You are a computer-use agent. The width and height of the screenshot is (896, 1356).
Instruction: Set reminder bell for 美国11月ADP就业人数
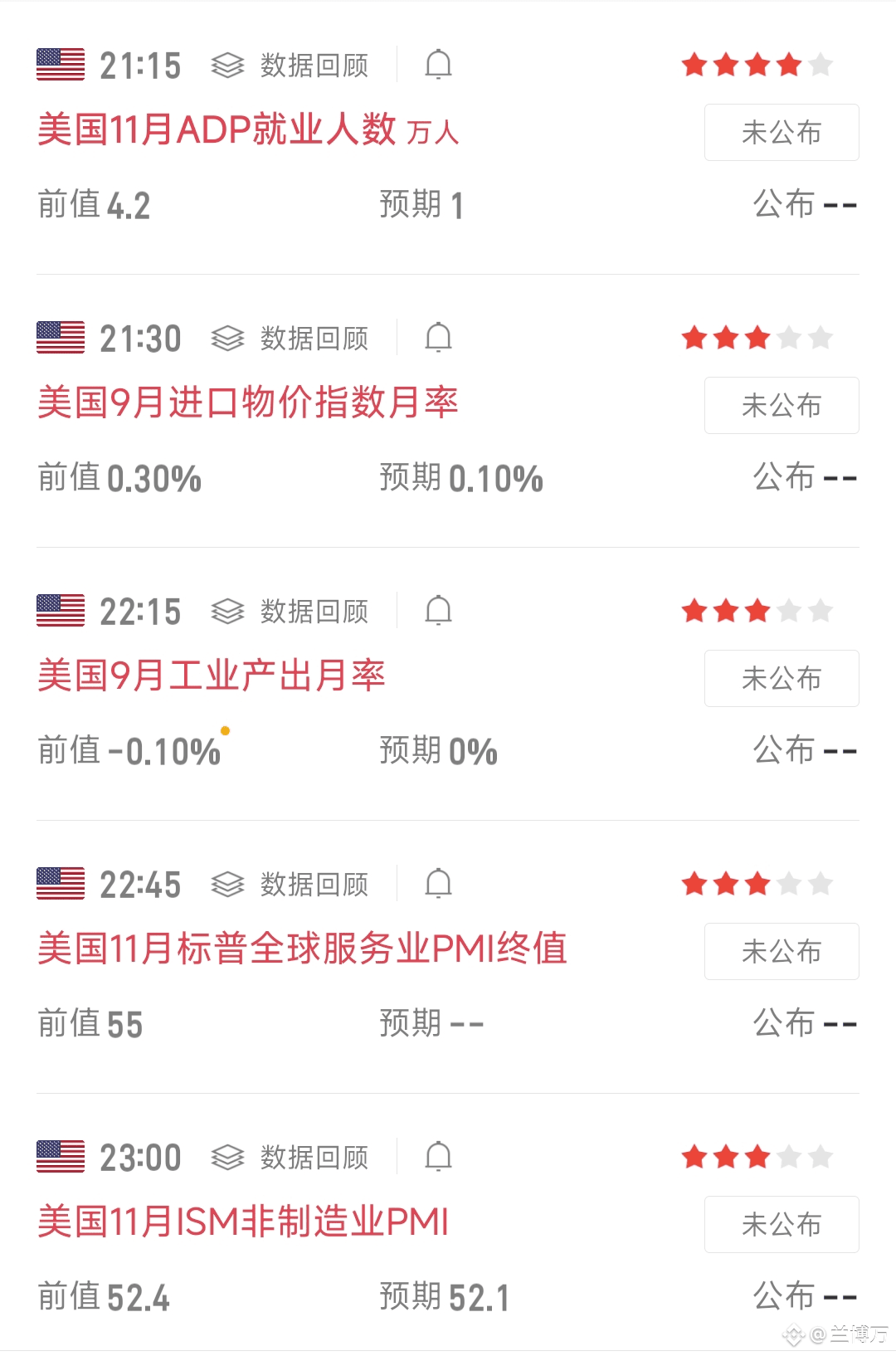point(438,65)
